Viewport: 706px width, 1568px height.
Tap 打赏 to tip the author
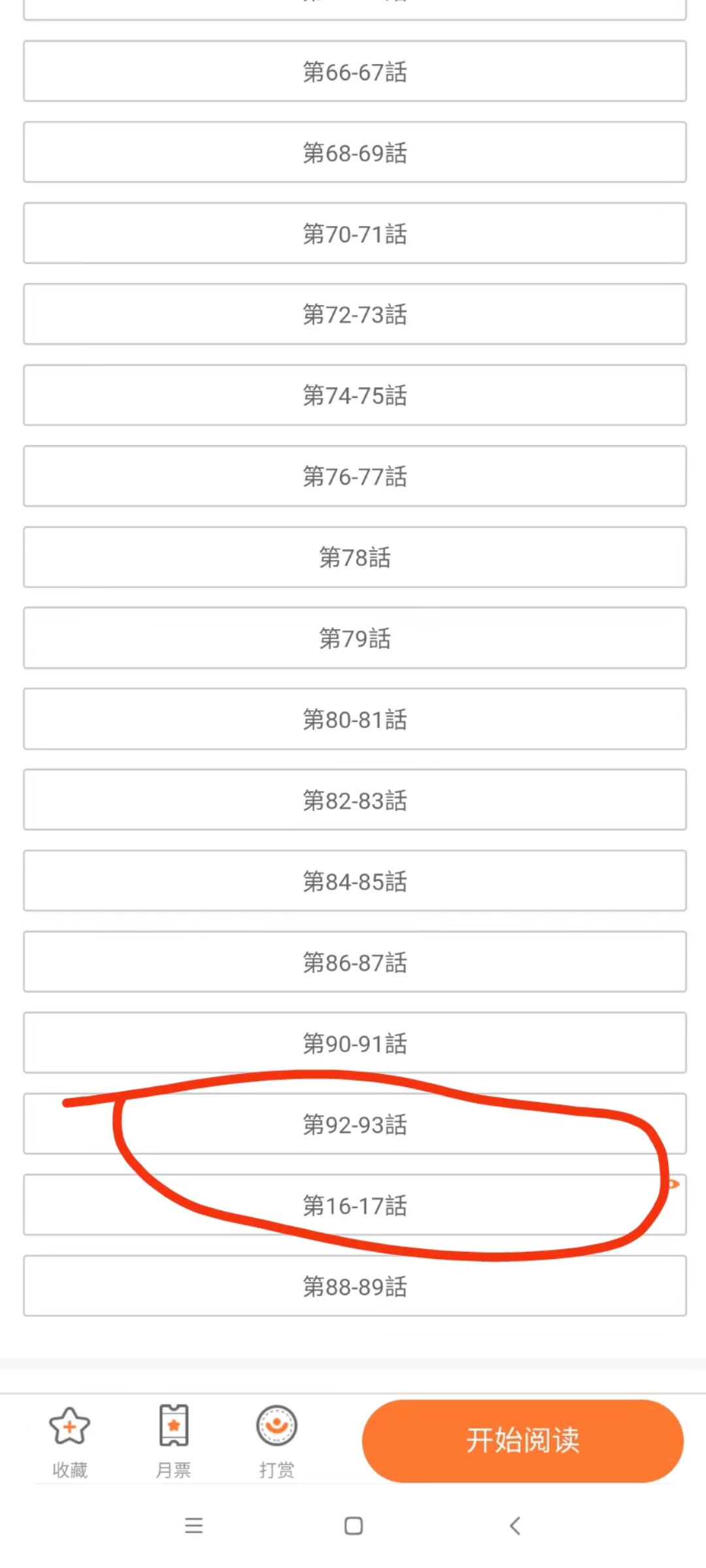coord(277,1442)
